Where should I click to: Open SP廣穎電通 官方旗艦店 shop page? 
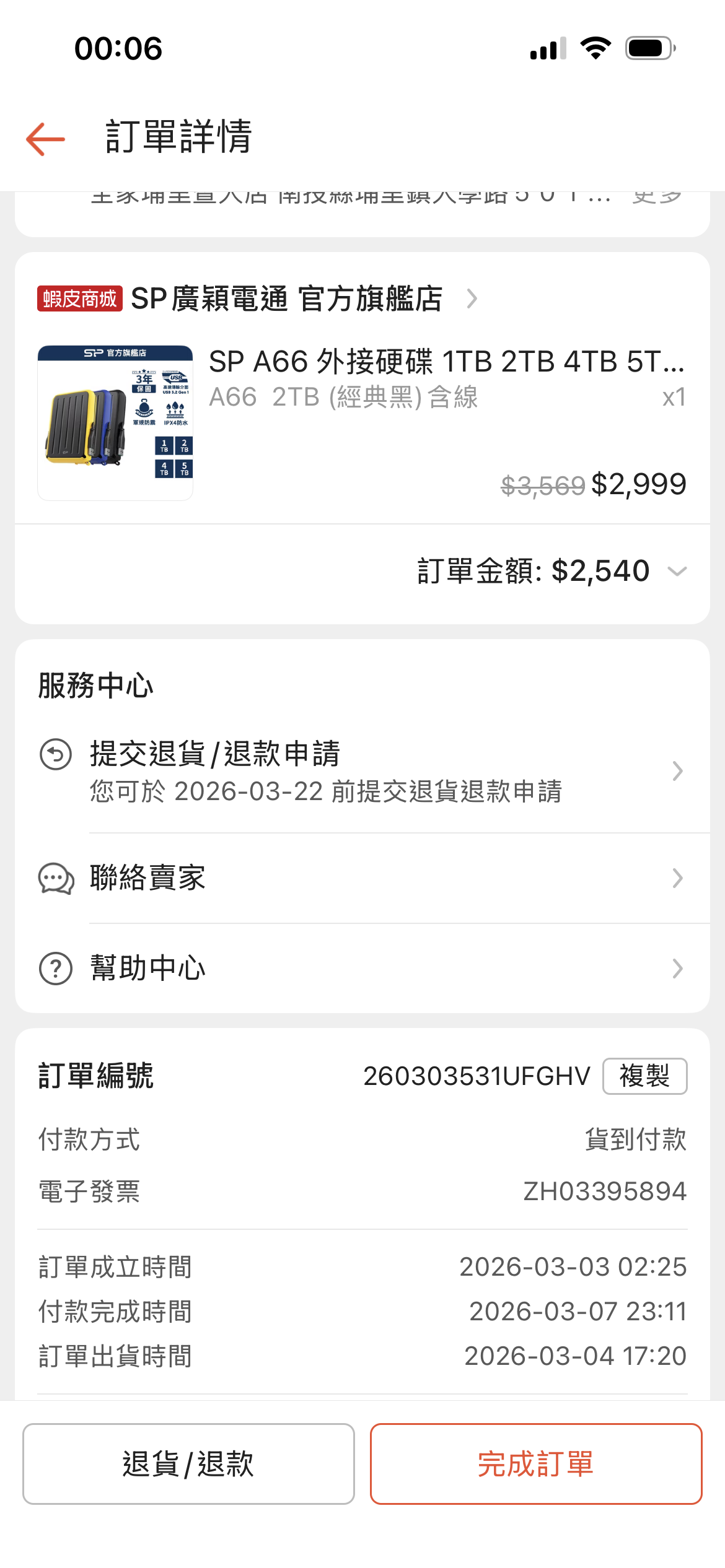[x=287, y=299]
